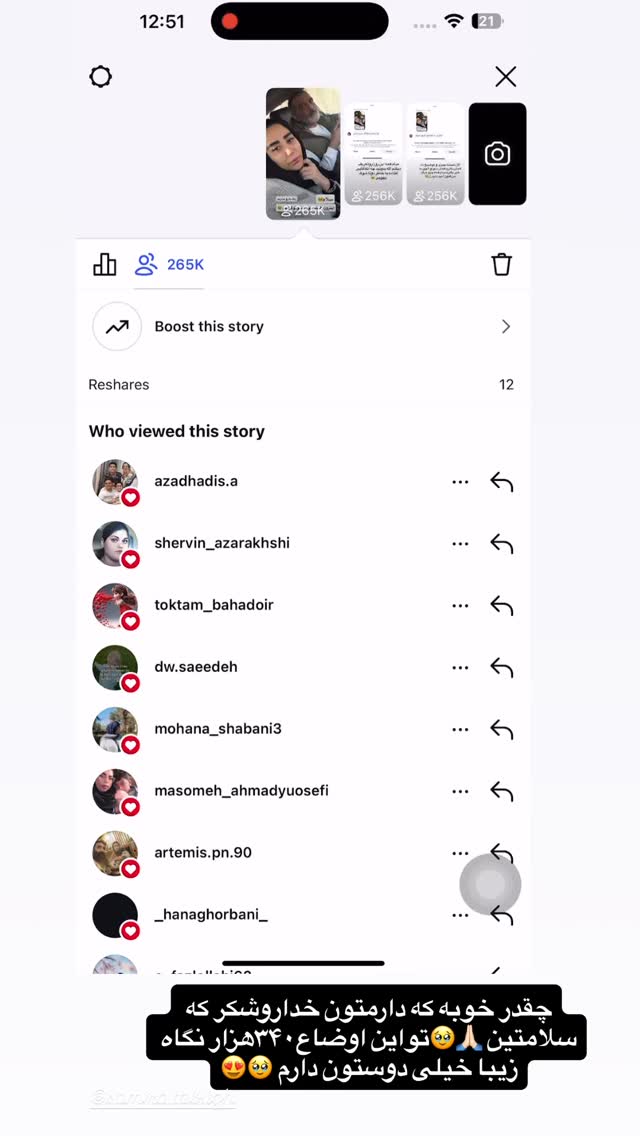640x1136 pixels.
Task: Open more options for _hanaghorbani_
Action: pyautogui.click(x=460, y=915)
